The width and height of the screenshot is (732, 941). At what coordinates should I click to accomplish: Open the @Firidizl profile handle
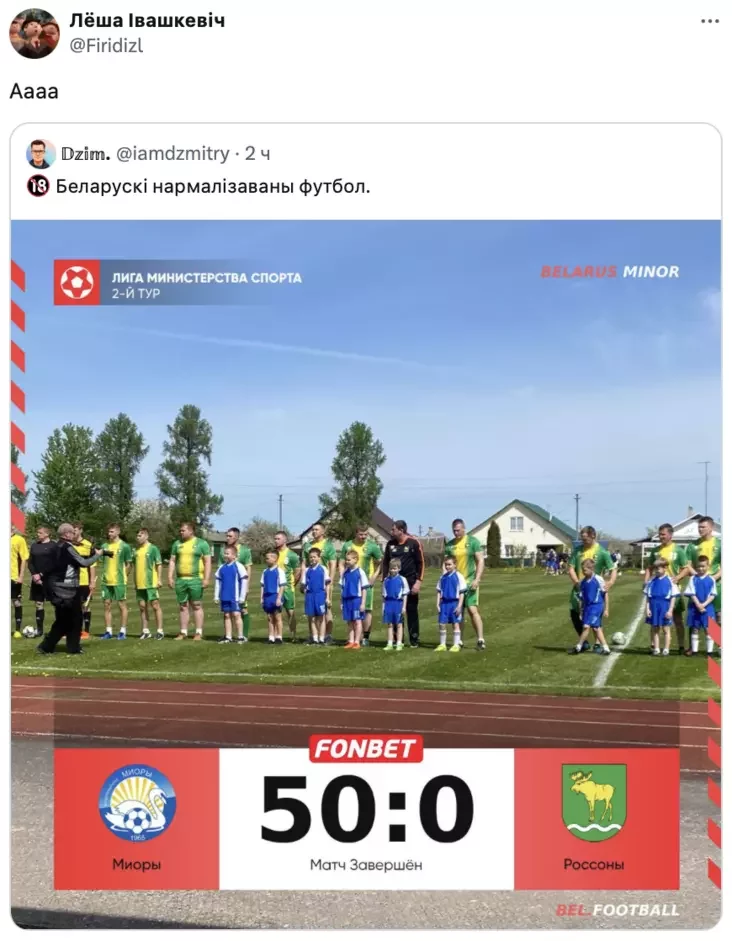pos(107,45)
